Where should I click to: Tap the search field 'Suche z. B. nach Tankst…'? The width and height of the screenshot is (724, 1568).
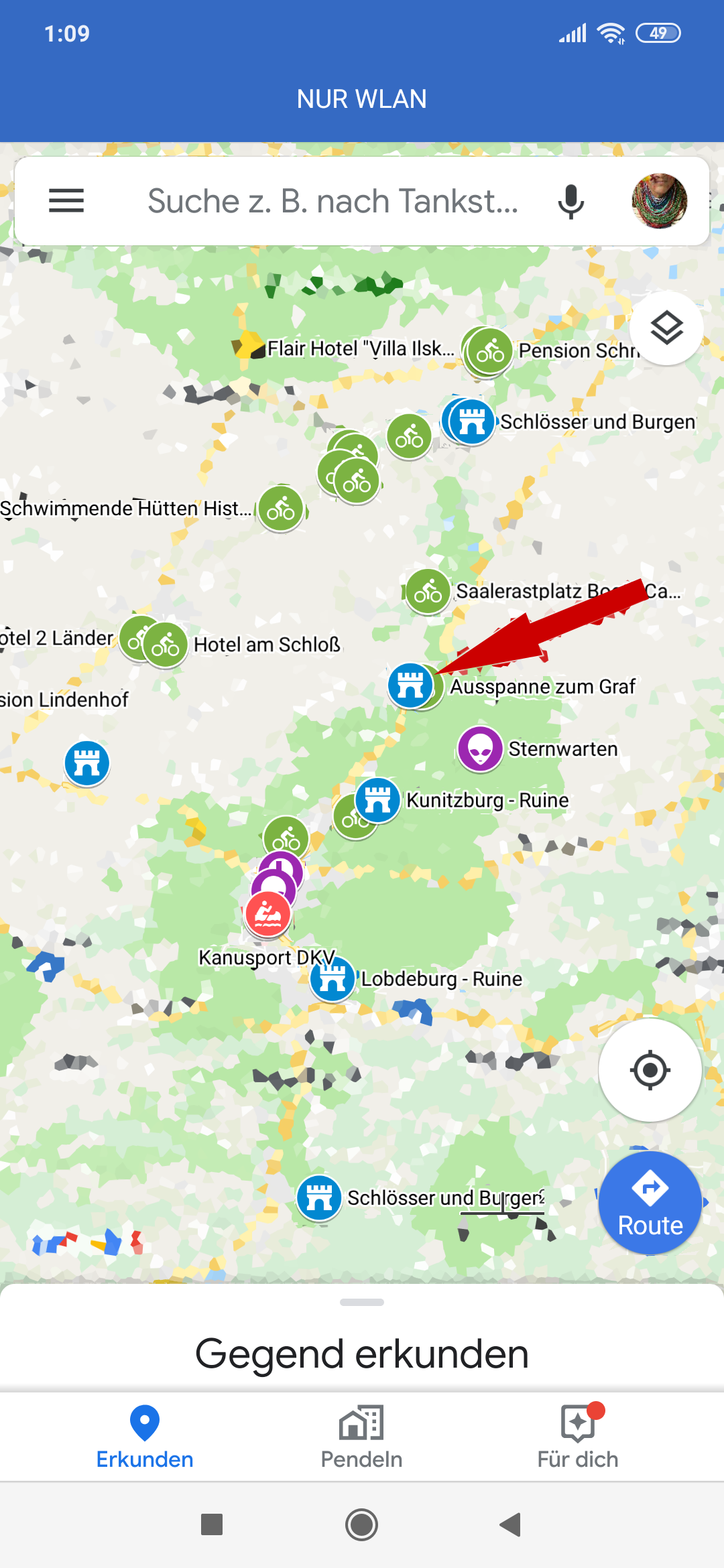(x=333, y=201)
